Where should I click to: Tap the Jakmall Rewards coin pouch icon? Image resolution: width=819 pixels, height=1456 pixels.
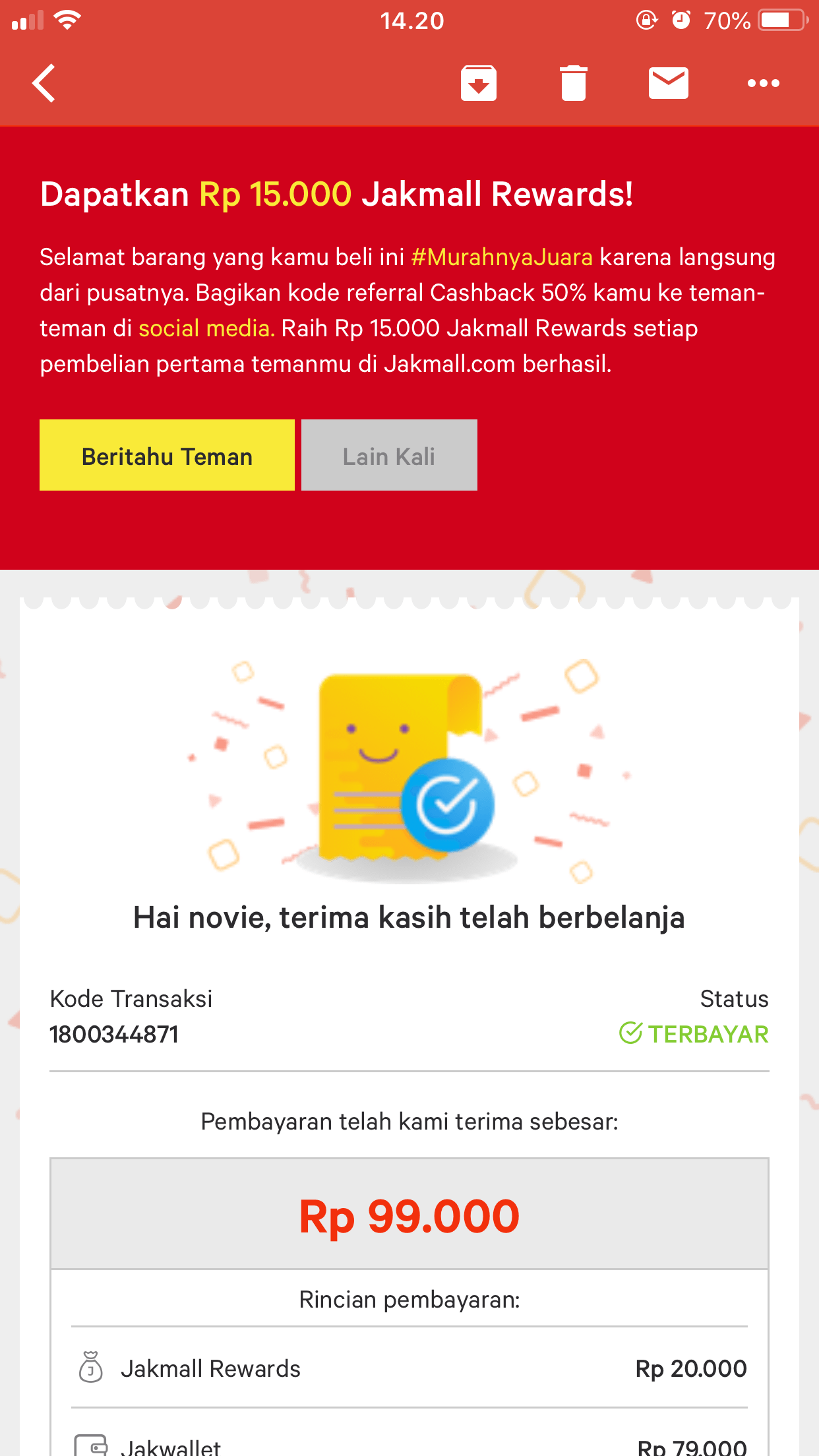pos(91,1368)
